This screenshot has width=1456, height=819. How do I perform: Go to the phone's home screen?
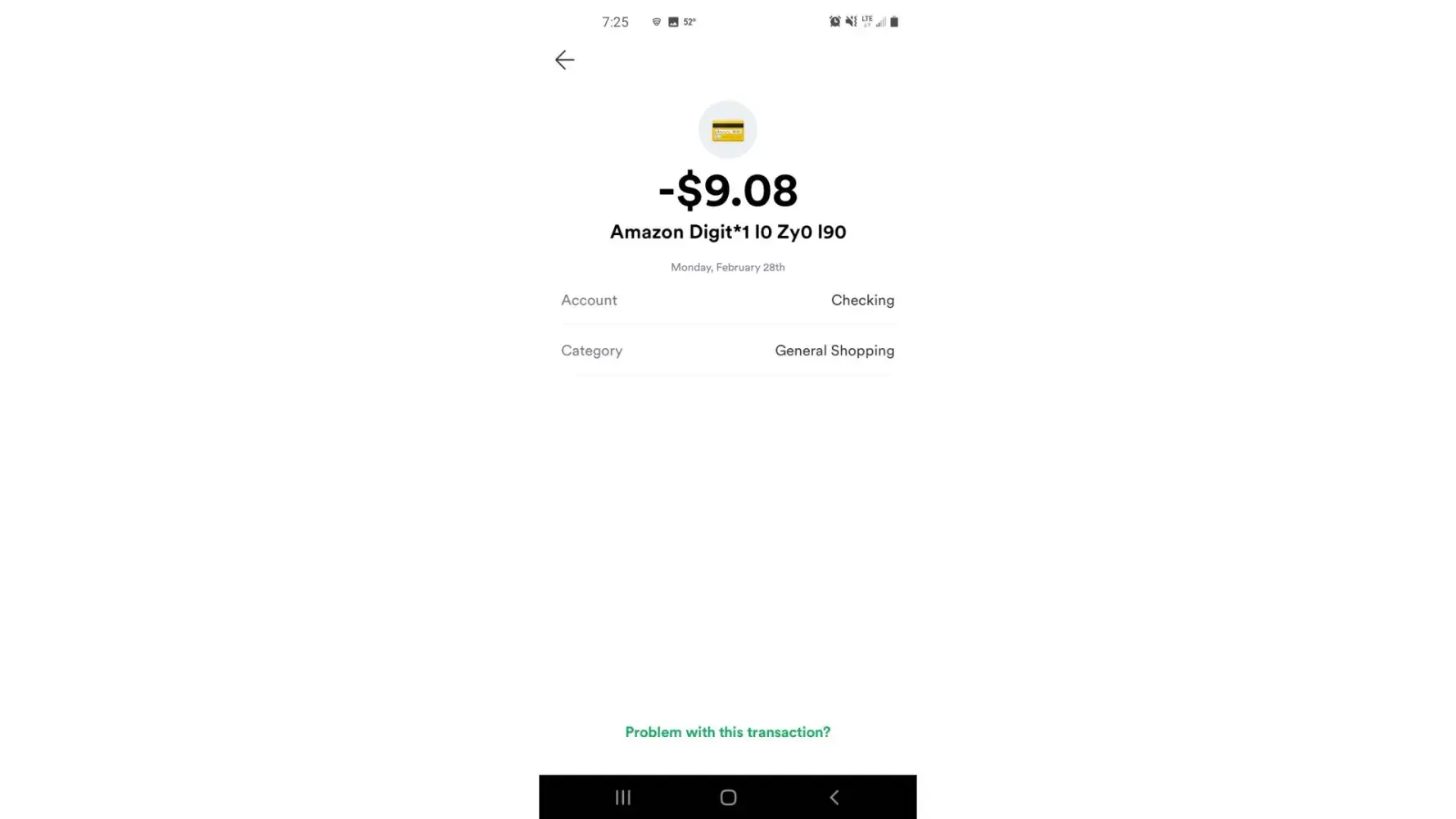pyautogui.click(x=728, y=797)
